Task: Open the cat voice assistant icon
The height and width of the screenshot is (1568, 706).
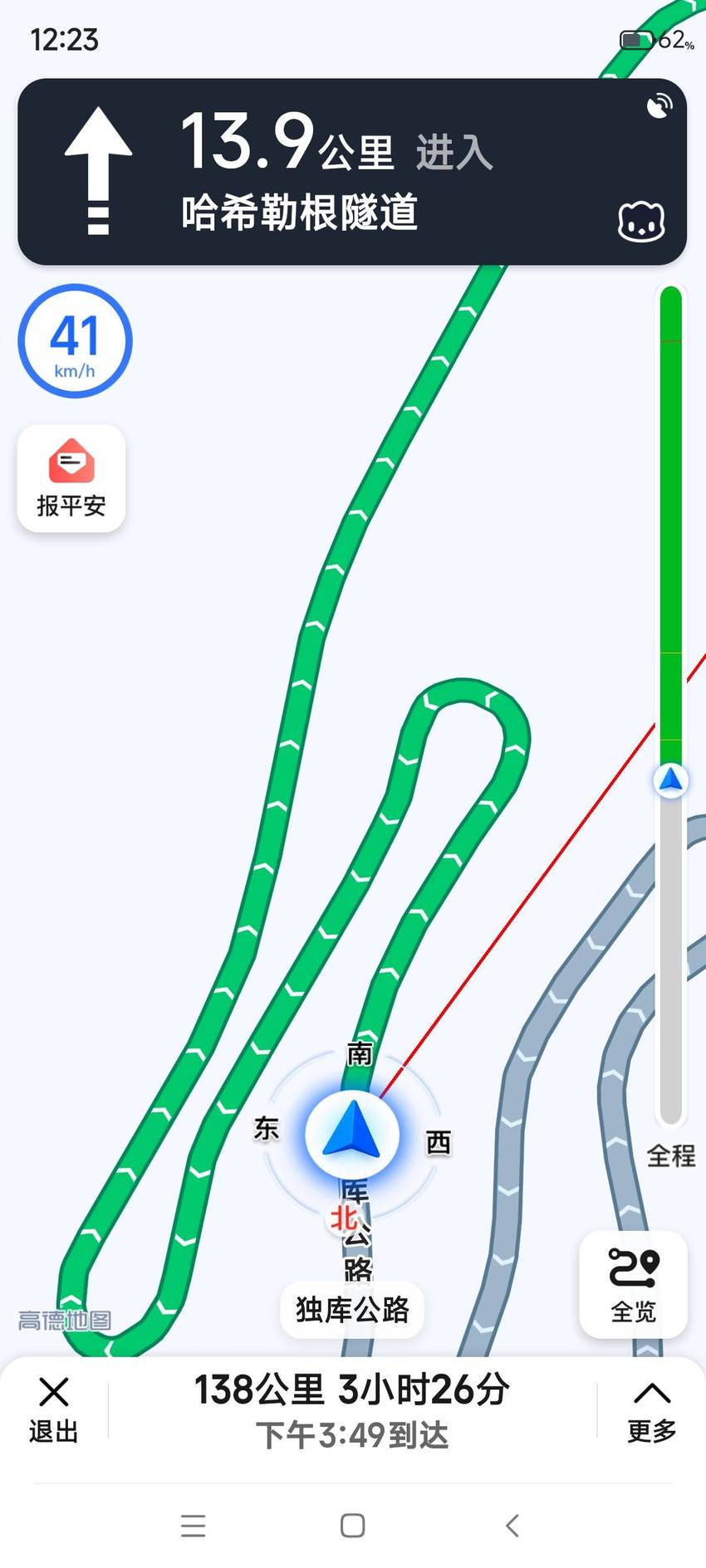Action: (x=641, y=222)
